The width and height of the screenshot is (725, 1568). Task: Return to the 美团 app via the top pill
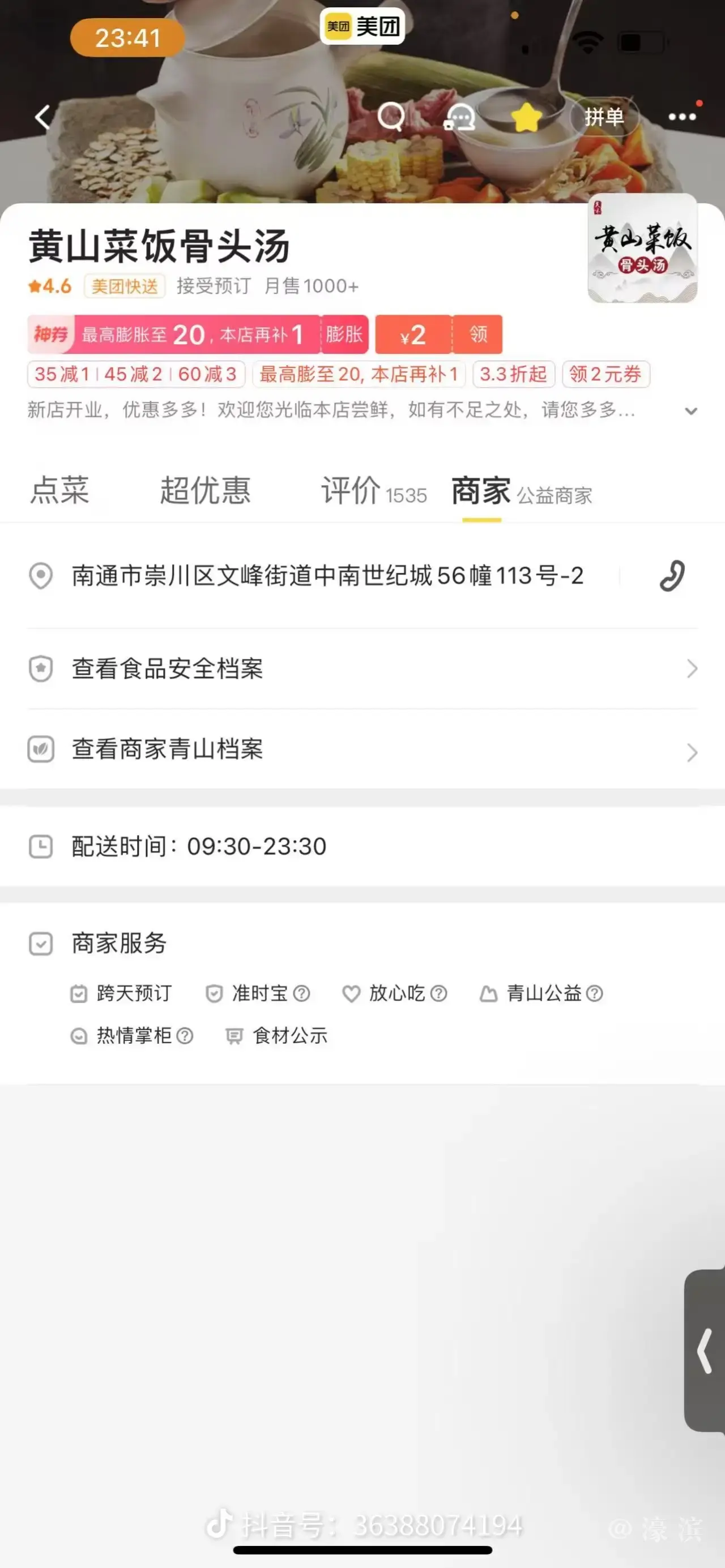point(362,26)
